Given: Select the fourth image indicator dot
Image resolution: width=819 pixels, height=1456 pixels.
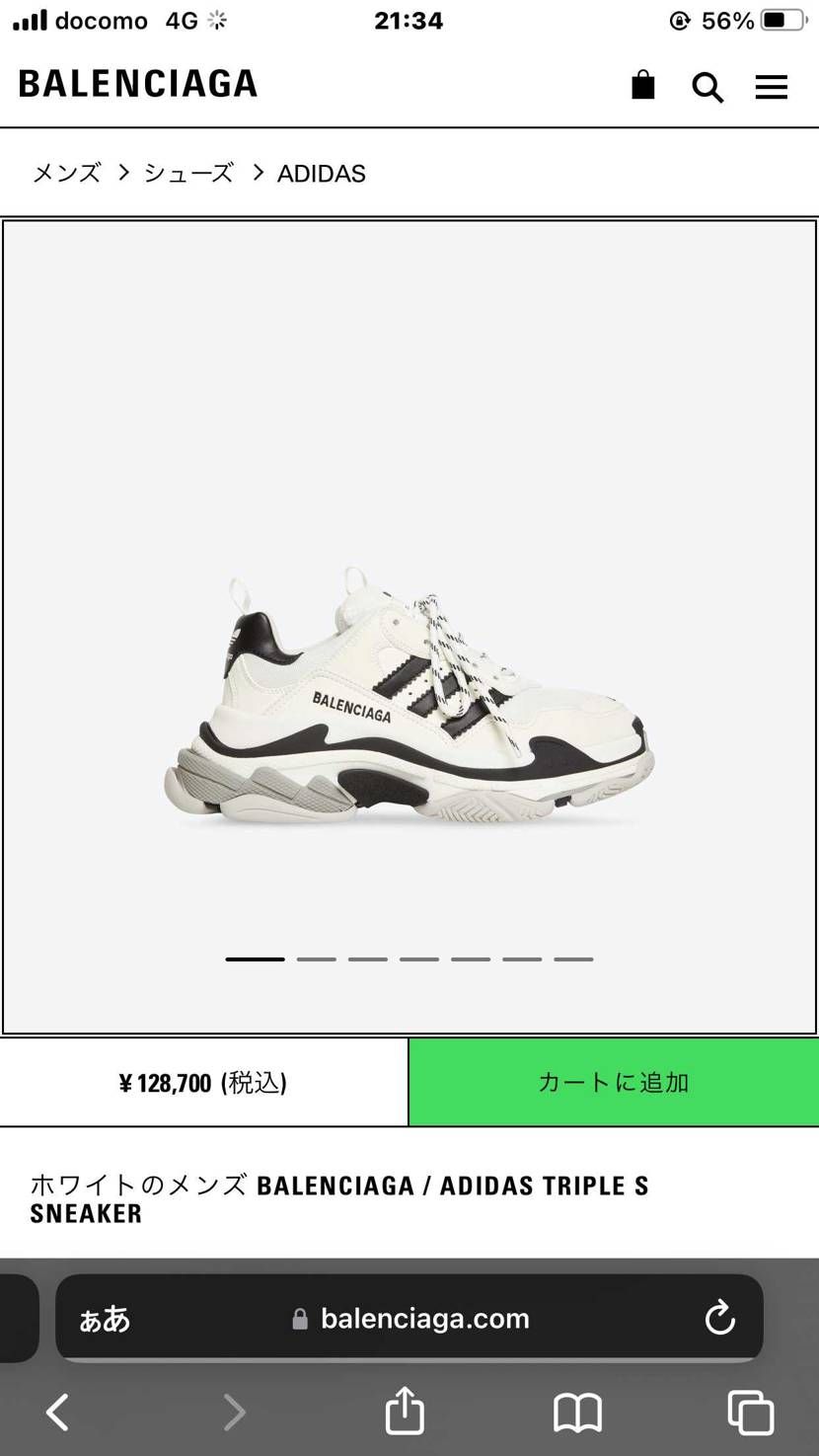Looking at the screenshot, I should (419, 958).
